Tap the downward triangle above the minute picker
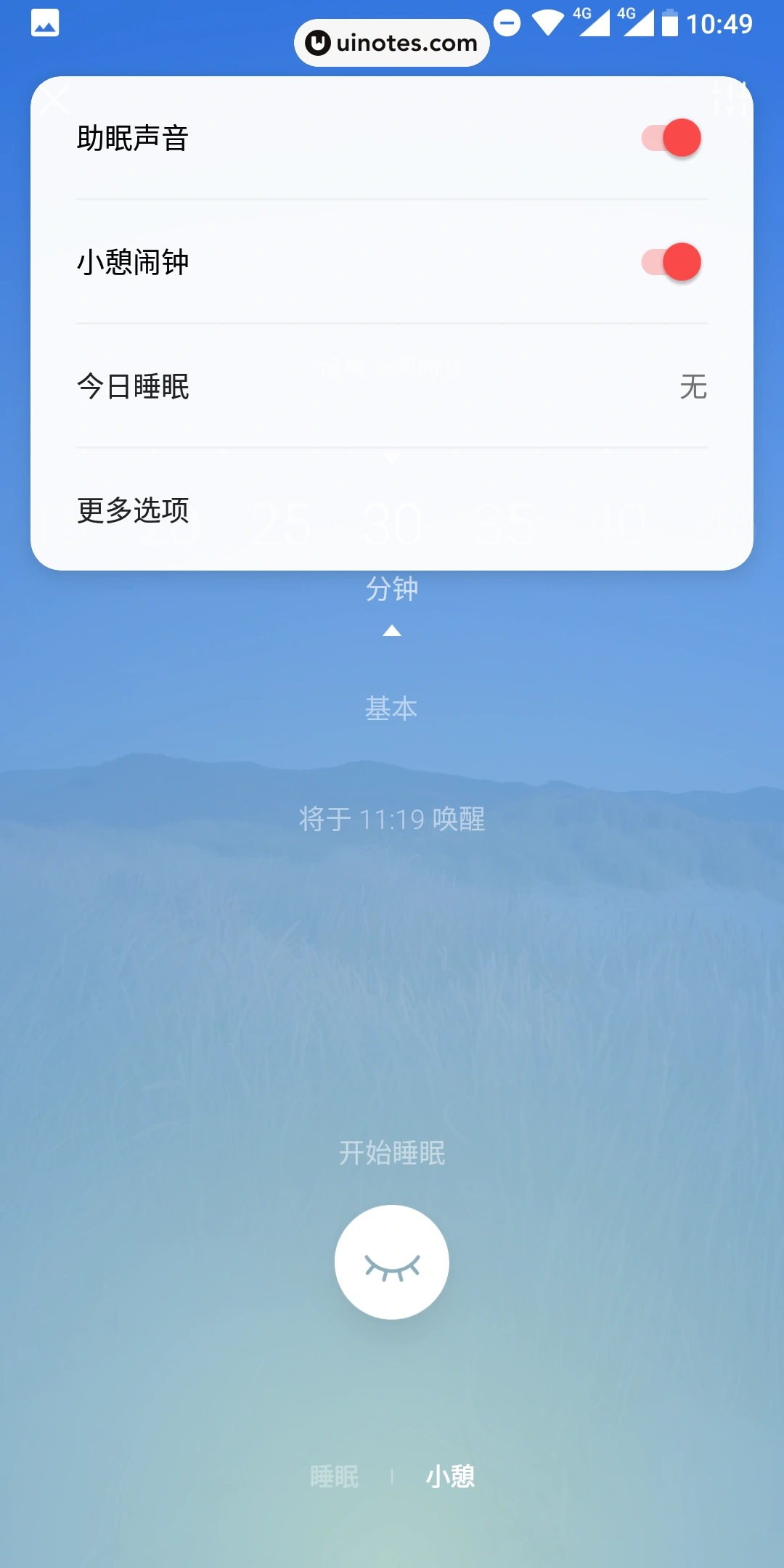Screen dimensions: 784x1568 pos(392,457)
